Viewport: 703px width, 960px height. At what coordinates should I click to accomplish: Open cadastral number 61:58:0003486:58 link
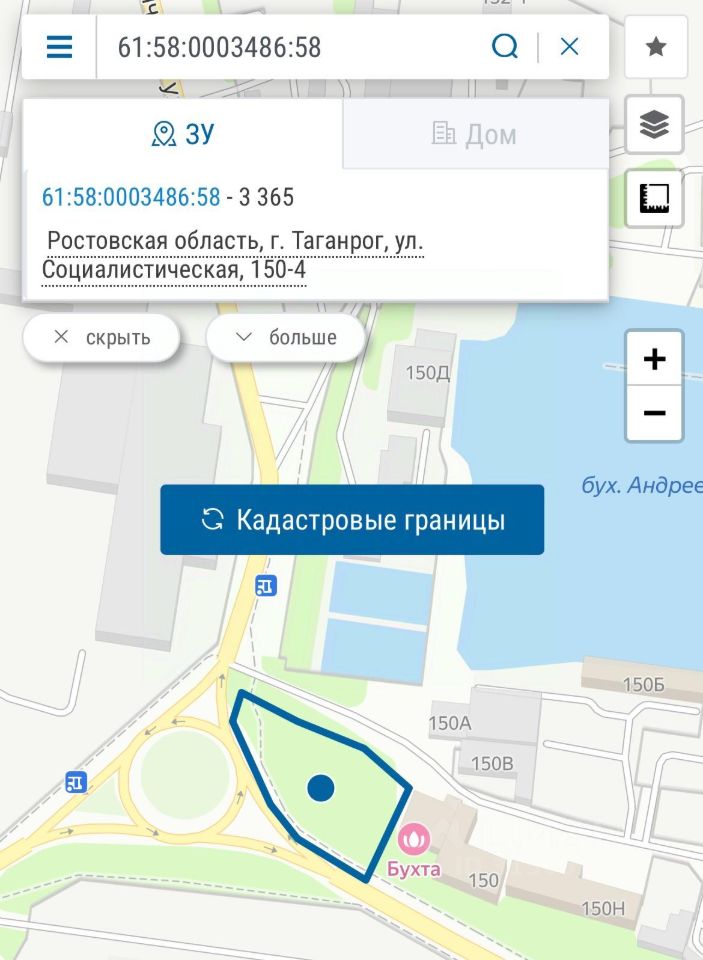click(x=131, y=197)
